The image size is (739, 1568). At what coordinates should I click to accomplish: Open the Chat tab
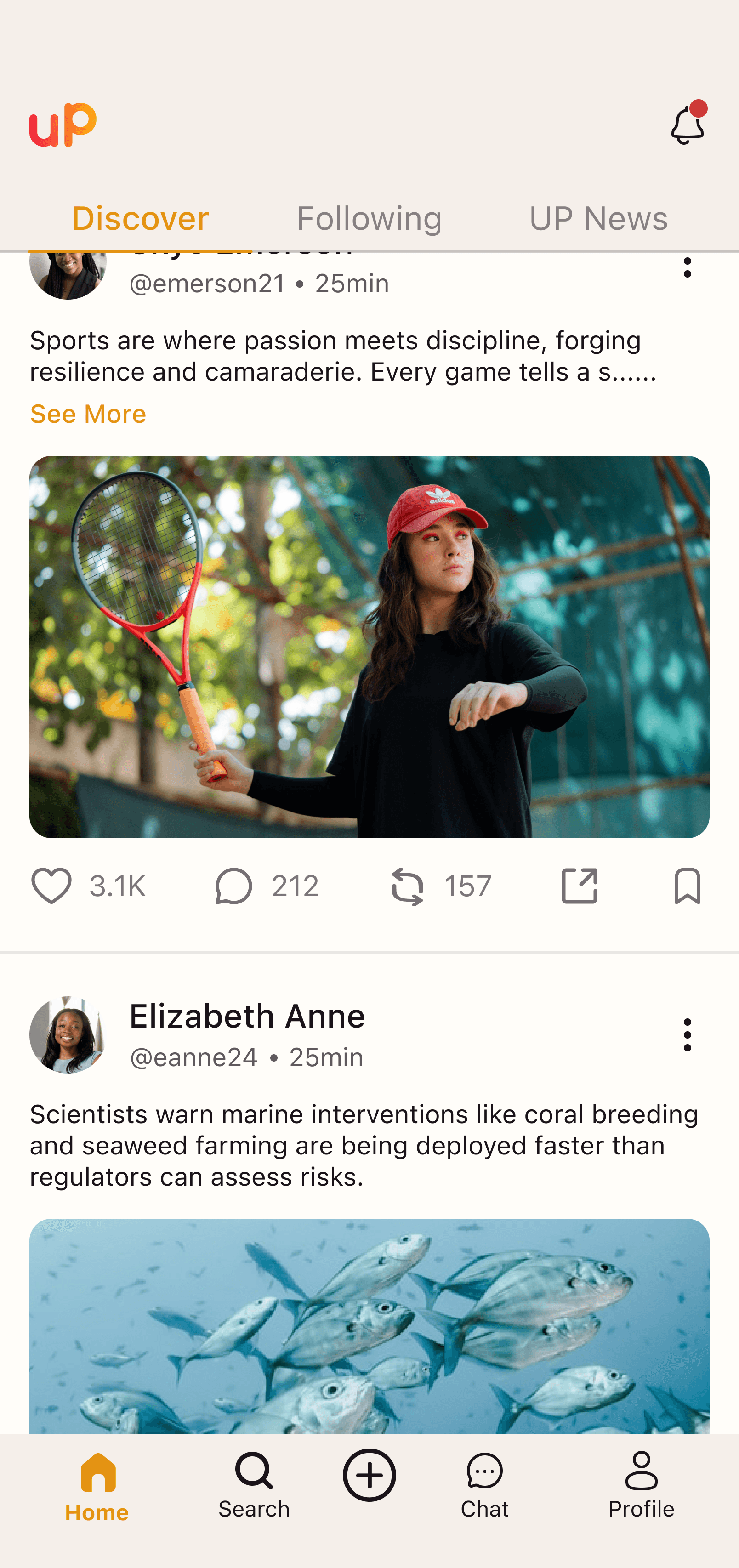[x=484, y=1485]
